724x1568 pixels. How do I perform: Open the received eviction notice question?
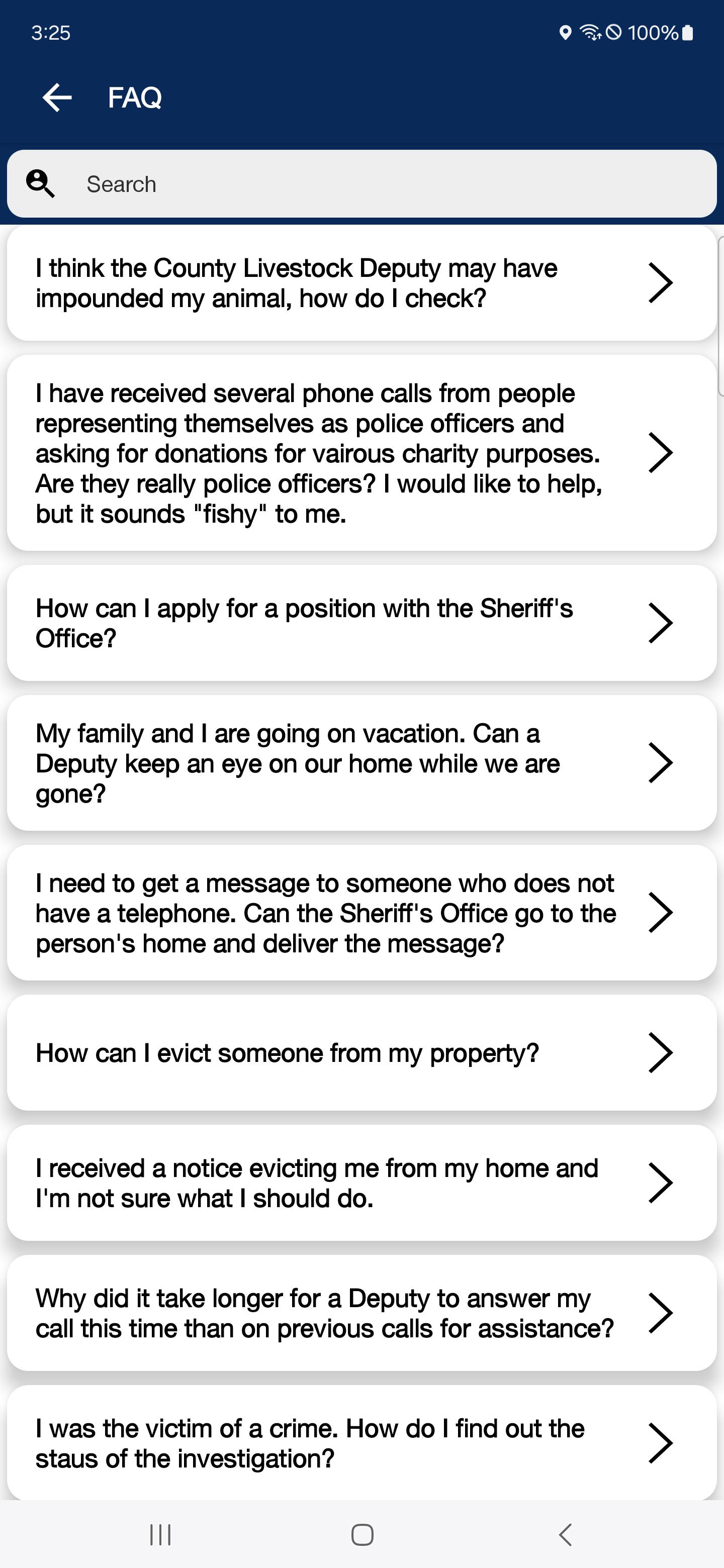(x=361, y=1183)
